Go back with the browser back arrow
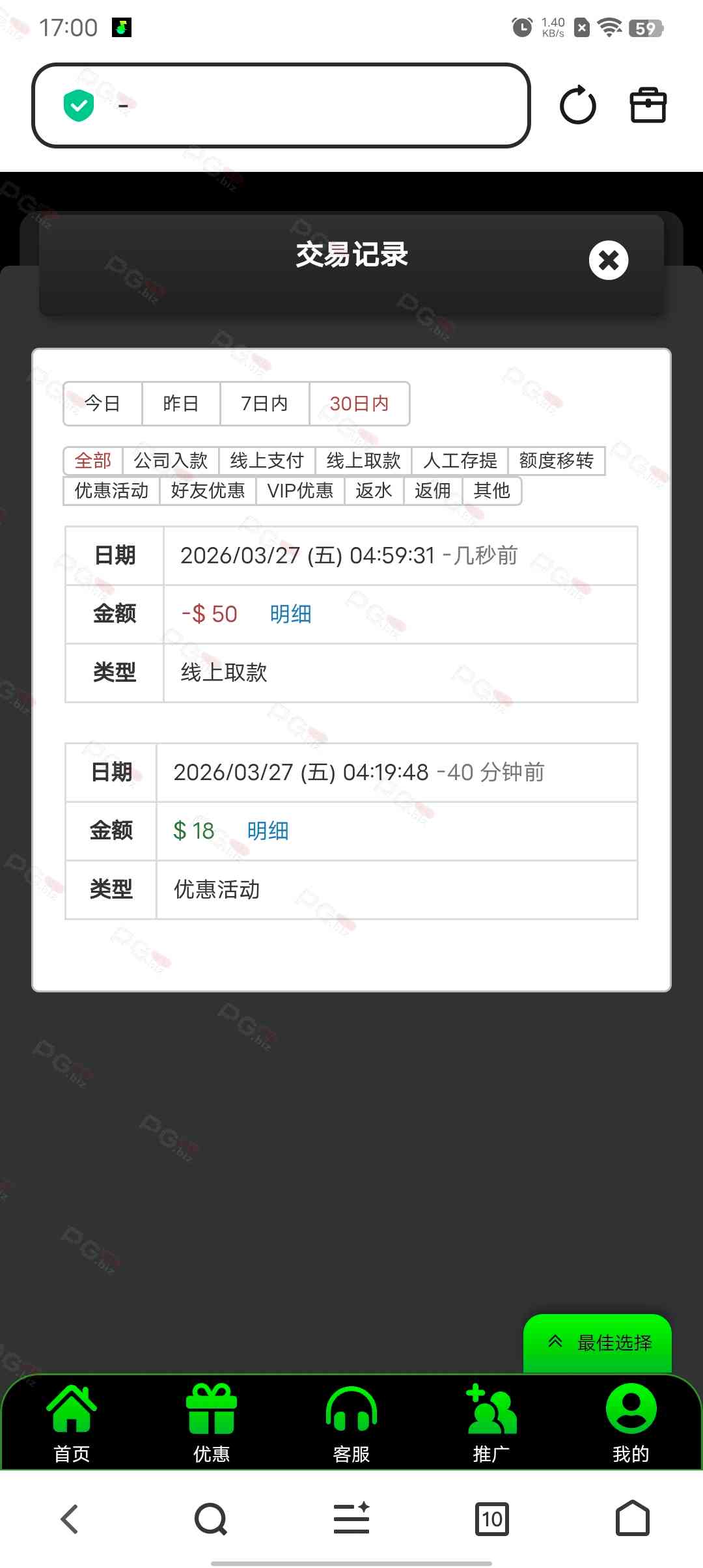 point(70,1519)
